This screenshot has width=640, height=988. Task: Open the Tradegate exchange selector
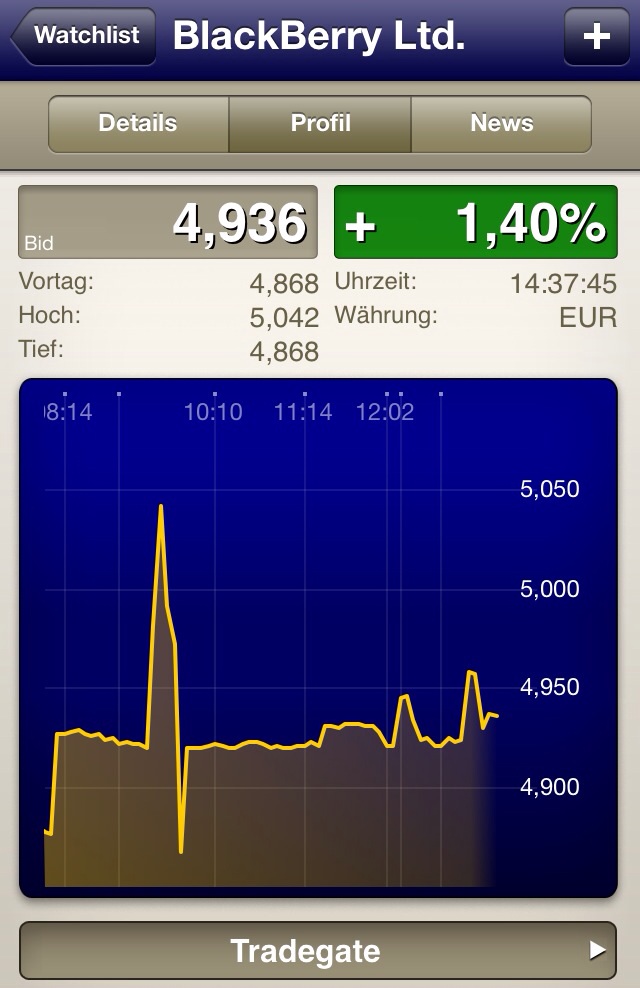[x=318, y=950]
